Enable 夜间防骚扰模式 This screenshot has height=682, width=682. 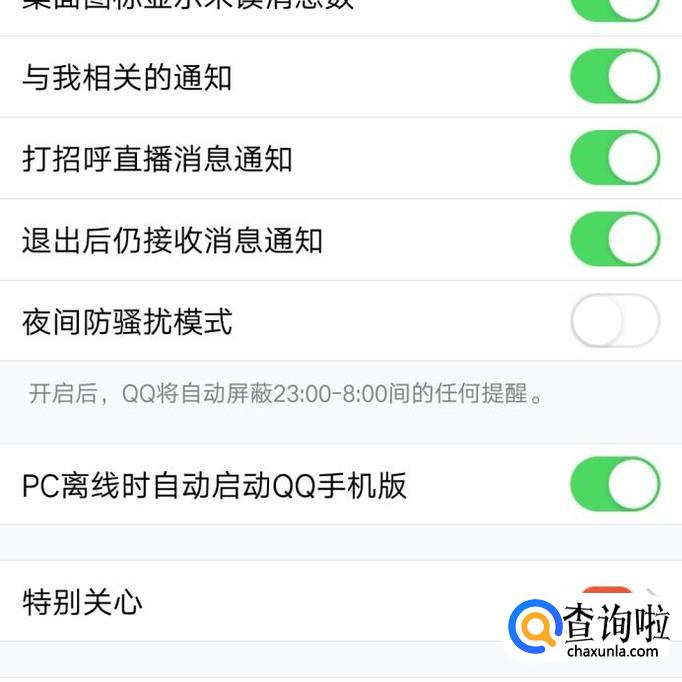[x=614, y=321]
